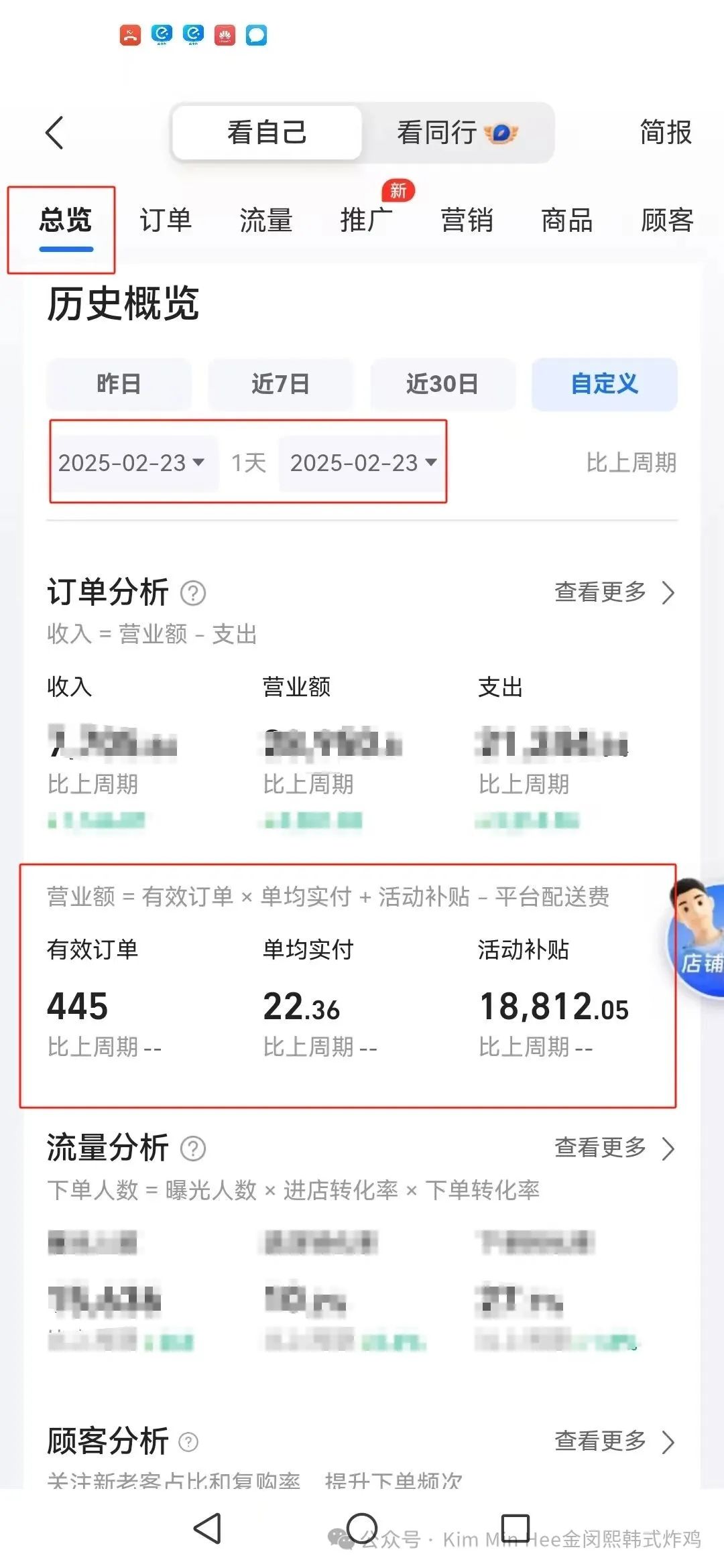Image resolution: width=724 pixels, height=1568 pixels.
Task: Open the 简报 report at top right
Action: [x=666, y=133]
